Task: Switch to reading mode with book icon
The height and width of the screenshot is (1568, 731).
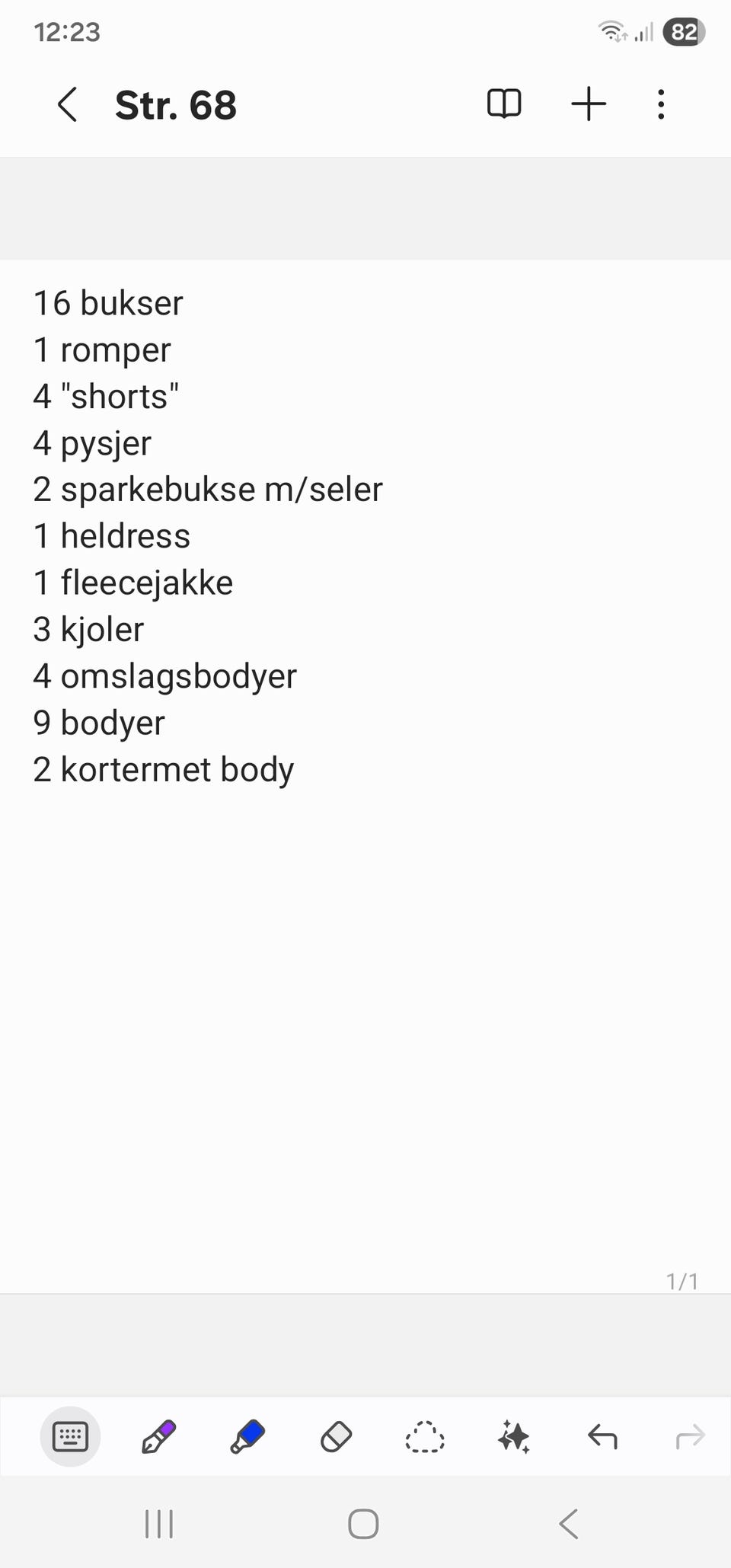Action: [x=504, y=104]
